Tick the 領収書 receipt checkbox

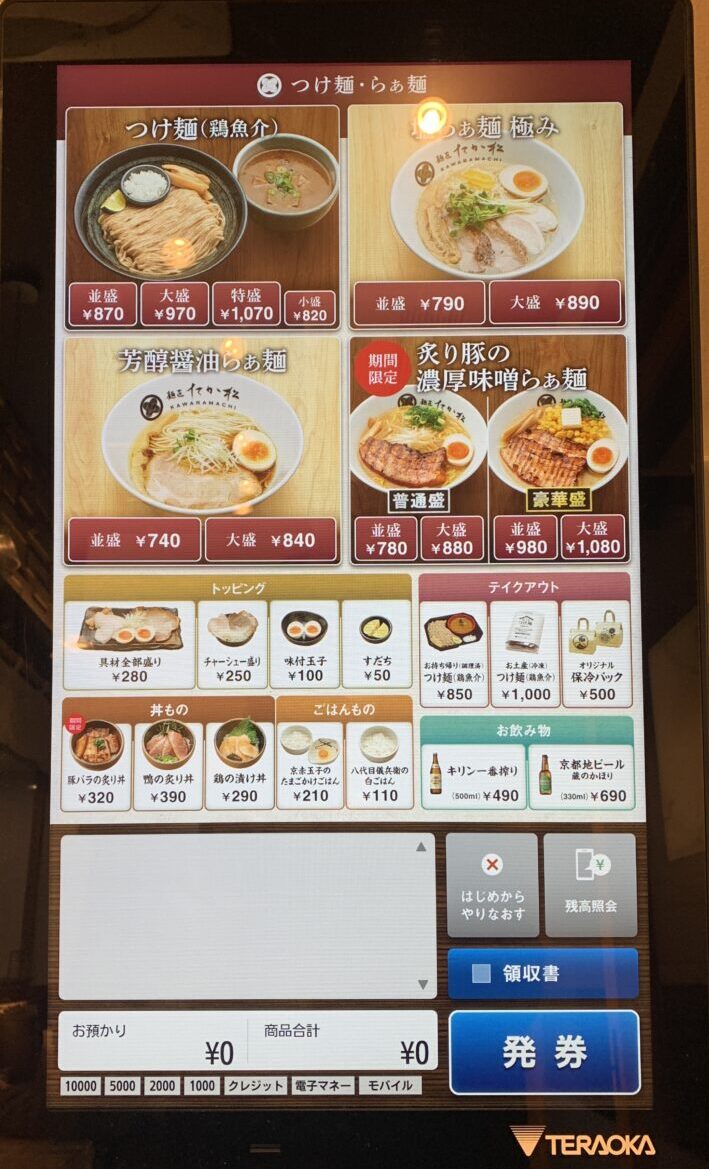click(x=481, y=973)
